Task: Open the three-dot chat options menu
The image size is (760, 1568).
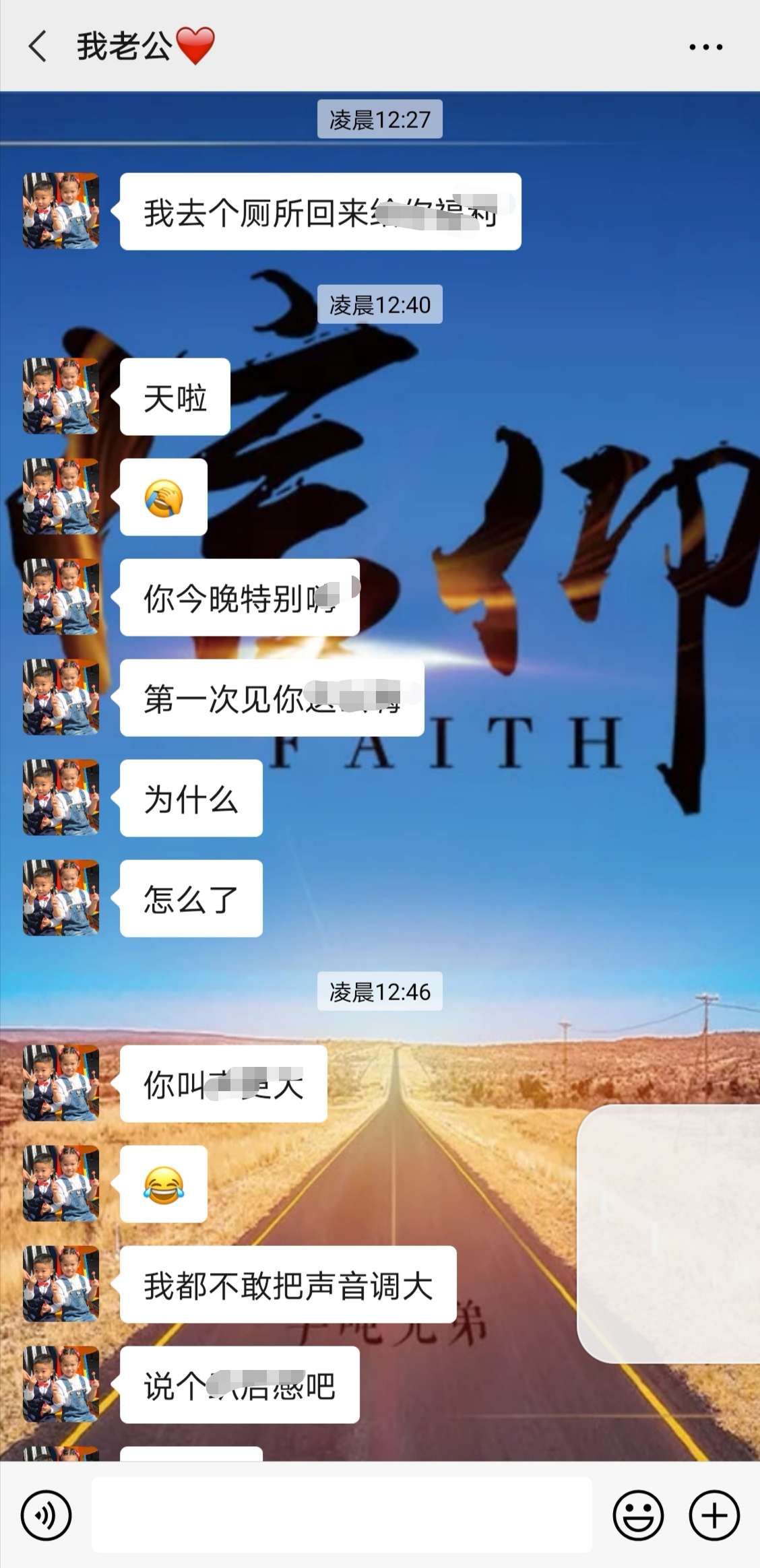Action: click(705, 47)
